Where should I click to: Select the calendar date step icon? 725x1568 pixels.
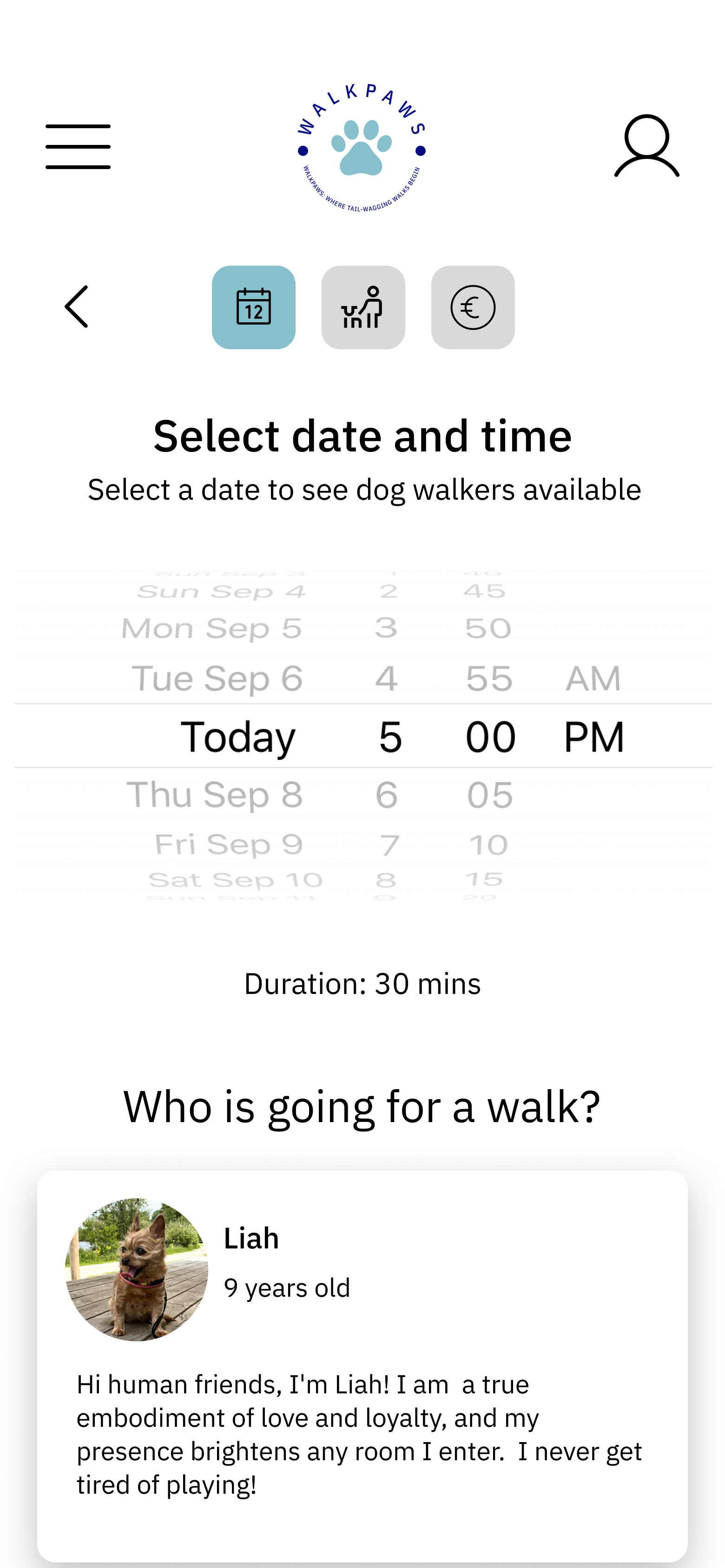[253, 307]
